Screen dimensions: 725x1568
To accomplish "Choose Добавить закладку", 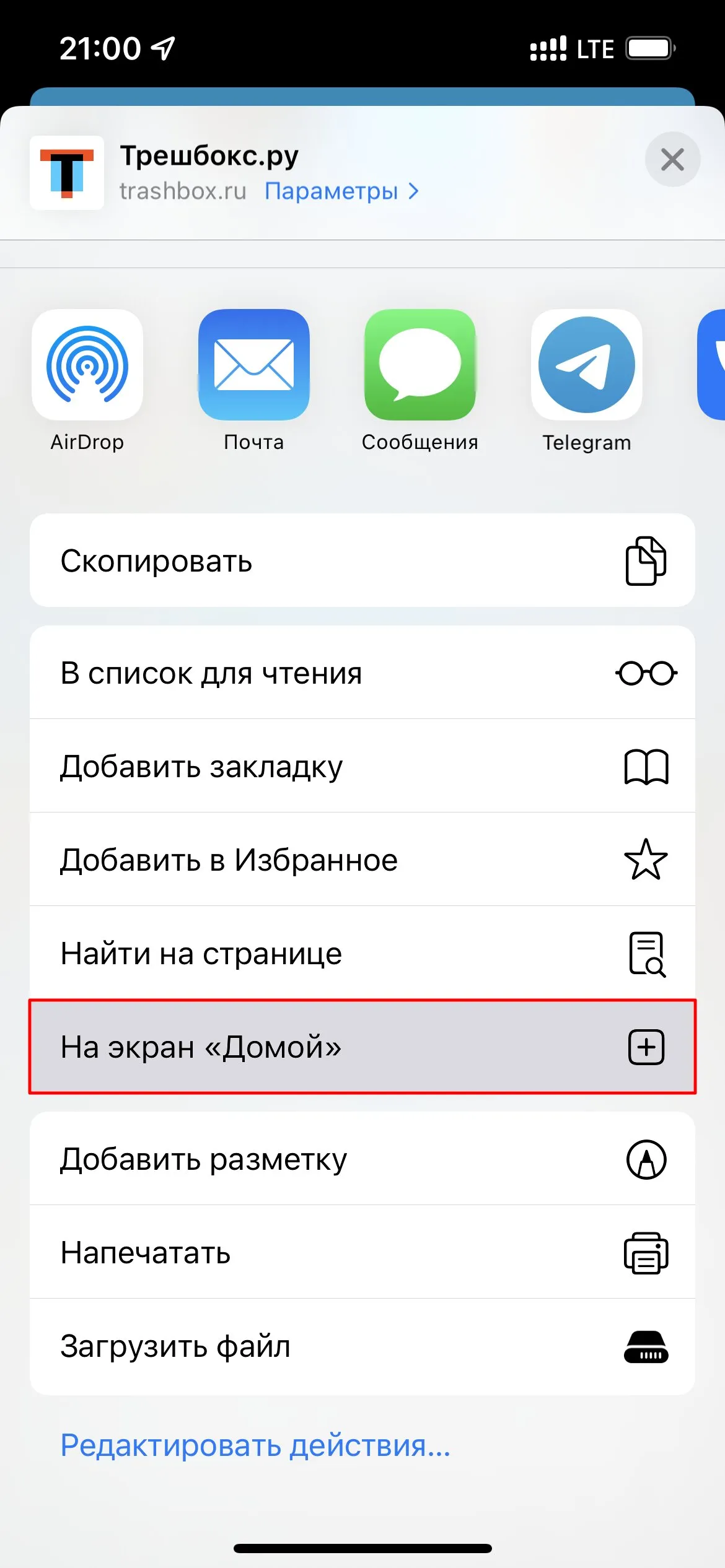I will [362, 766].
